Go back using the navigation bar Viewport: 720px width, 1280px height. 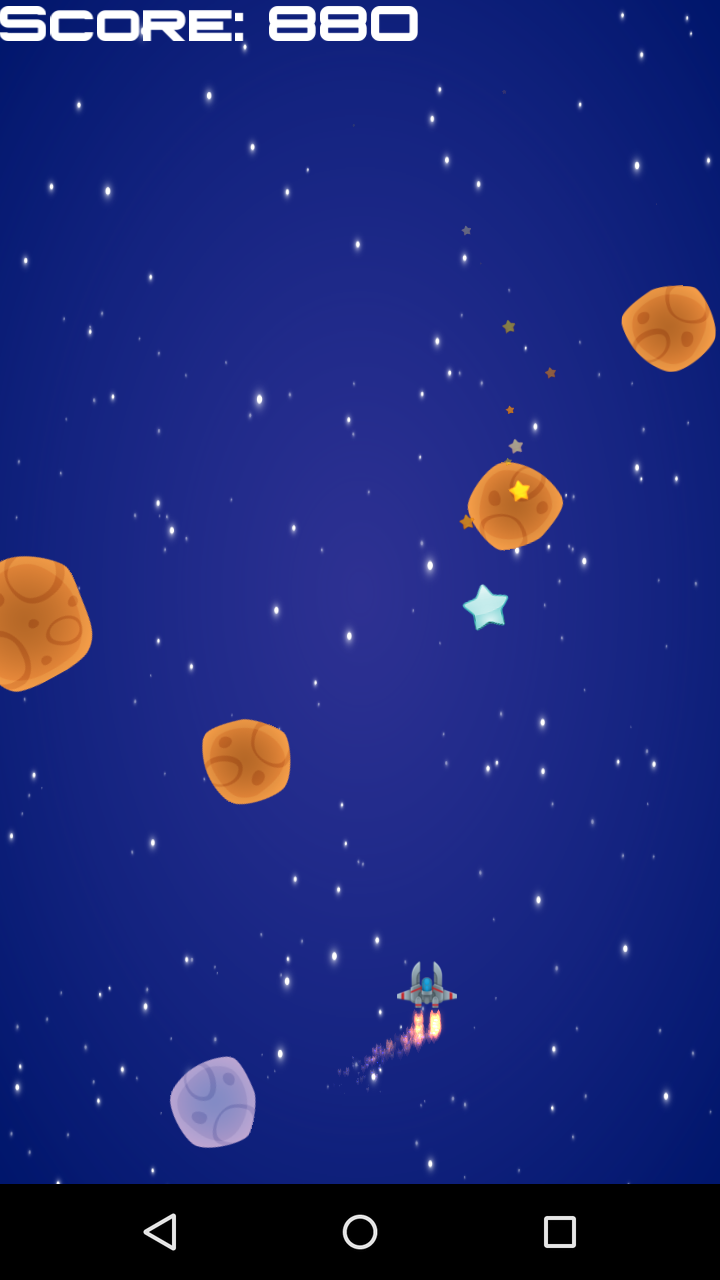point(160,1232)
